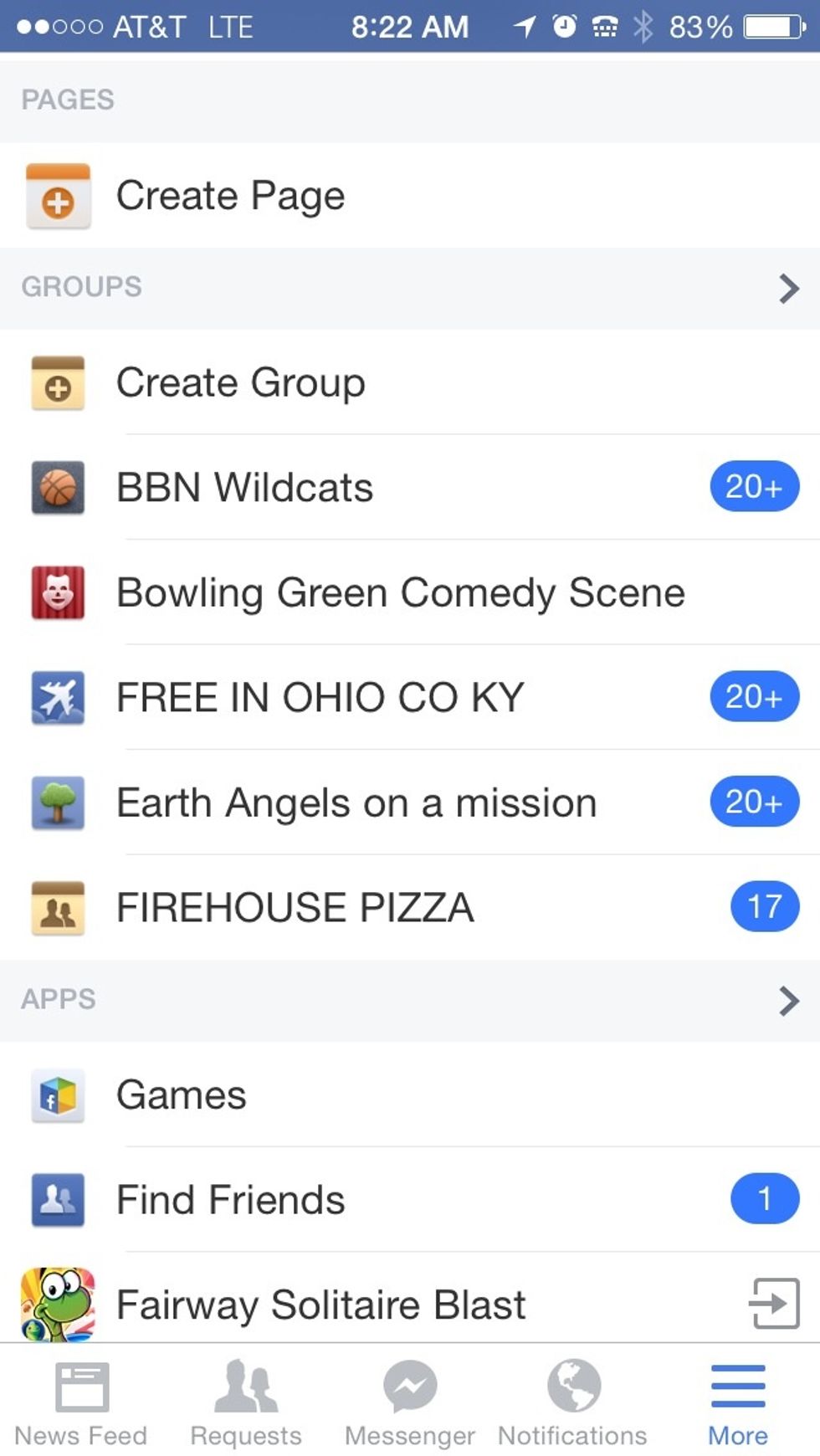Open the BBN Wildcats basketball group icon
The image size is (820, 1456).
pyautogui.click(x=56, y=489)
